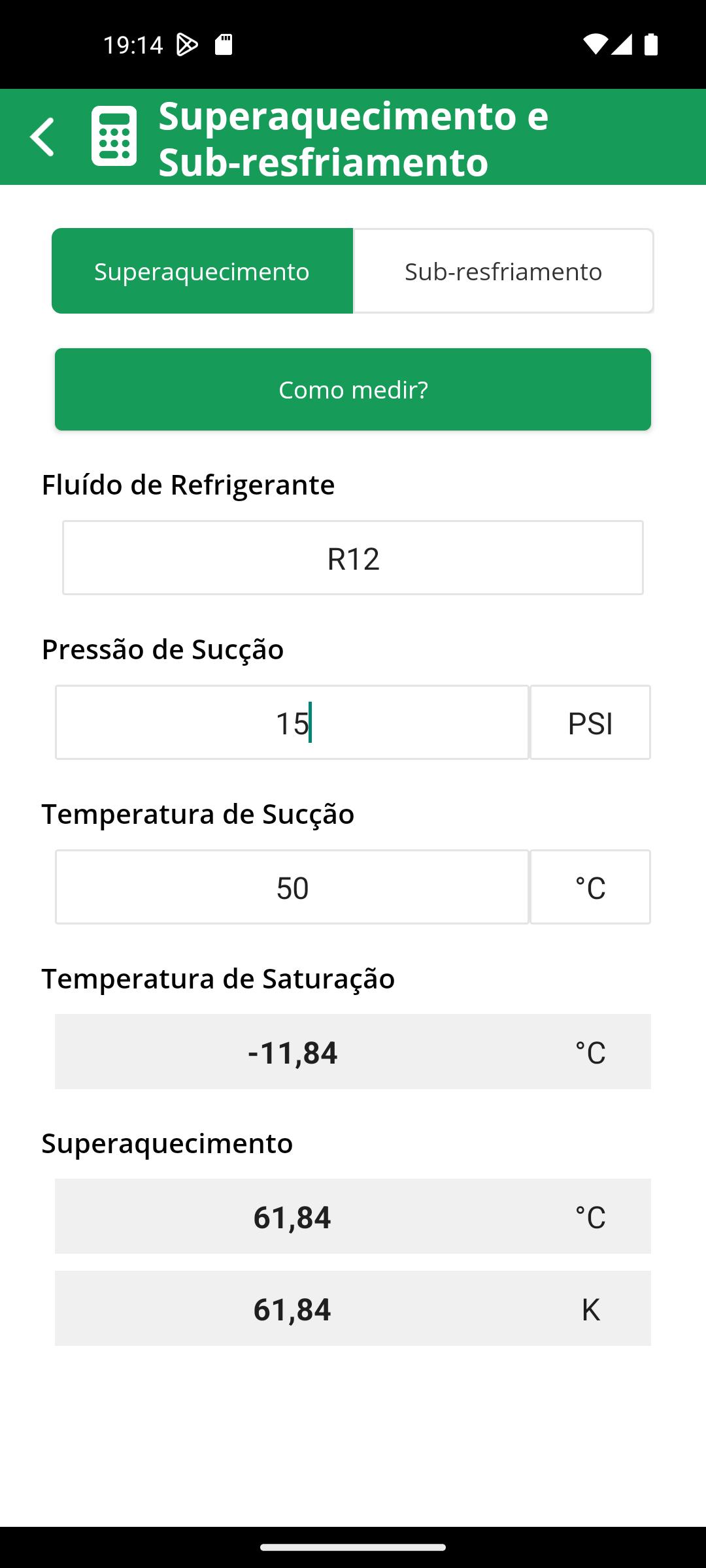Change the R12 refrigerant fluid selection

coord(353,558)
